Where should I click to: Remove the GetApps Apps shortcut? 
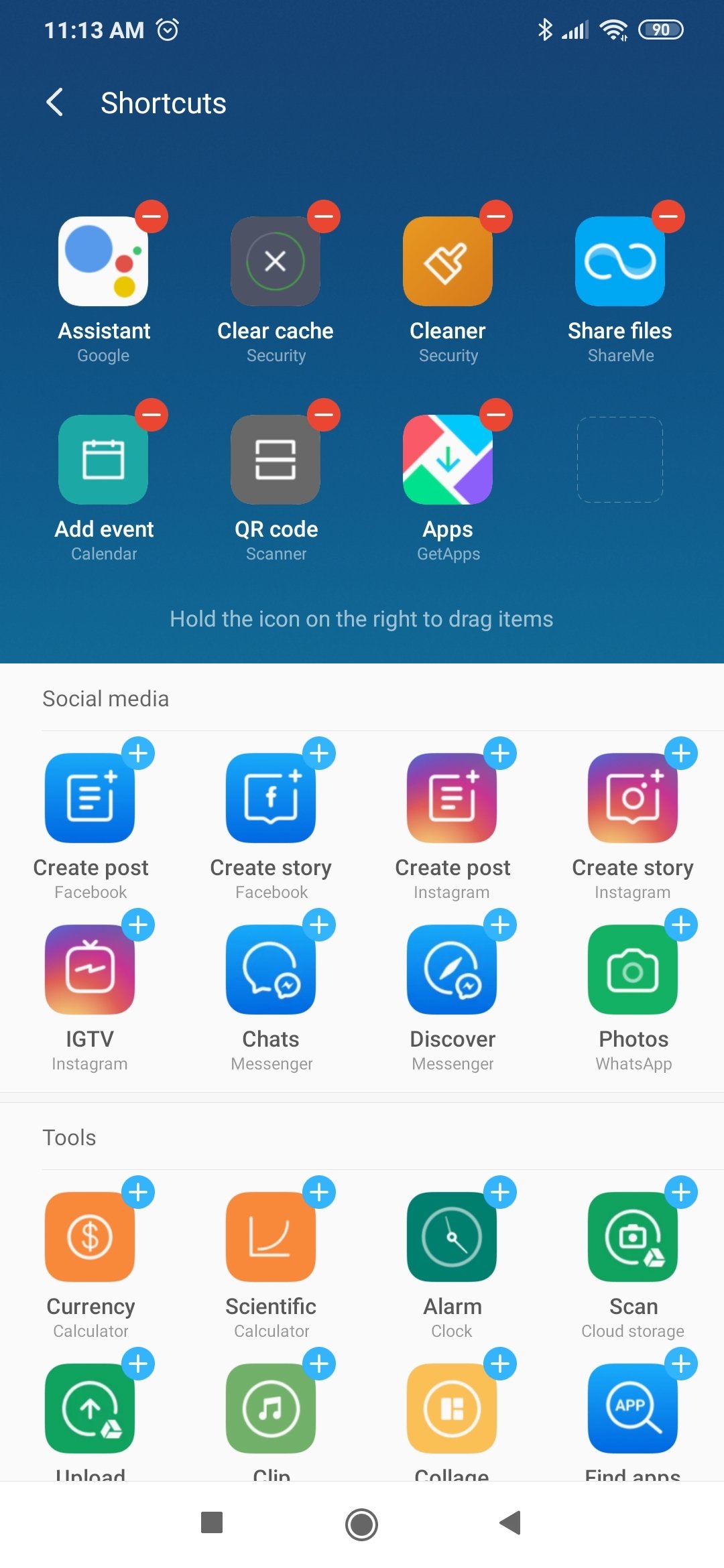pos(496,415)
